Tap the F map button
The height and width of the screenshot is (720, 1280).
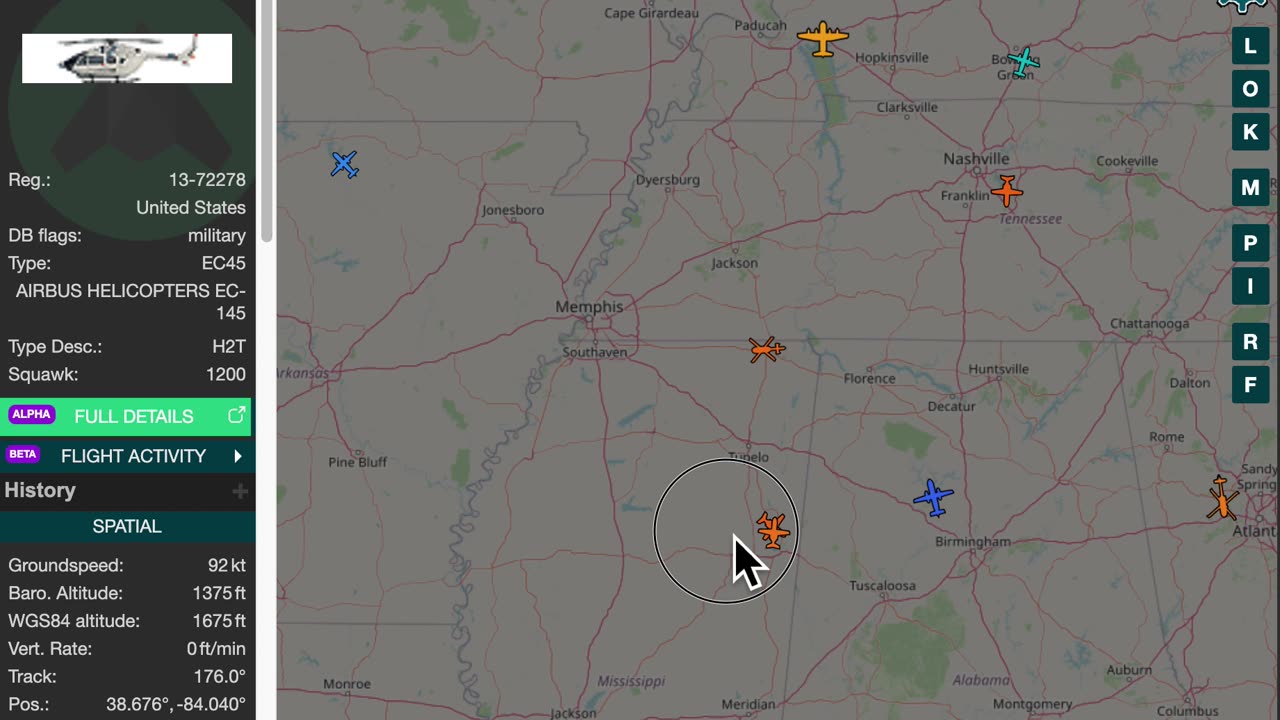pyautogui.click(x=1250, y=385)
